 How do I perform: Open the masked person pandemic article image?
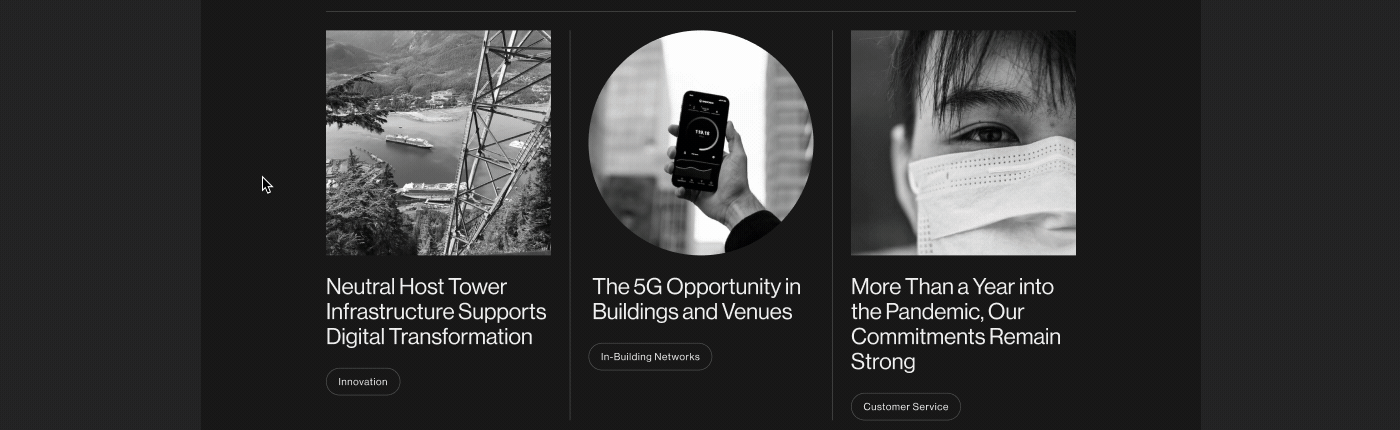(x=963, y=142)
